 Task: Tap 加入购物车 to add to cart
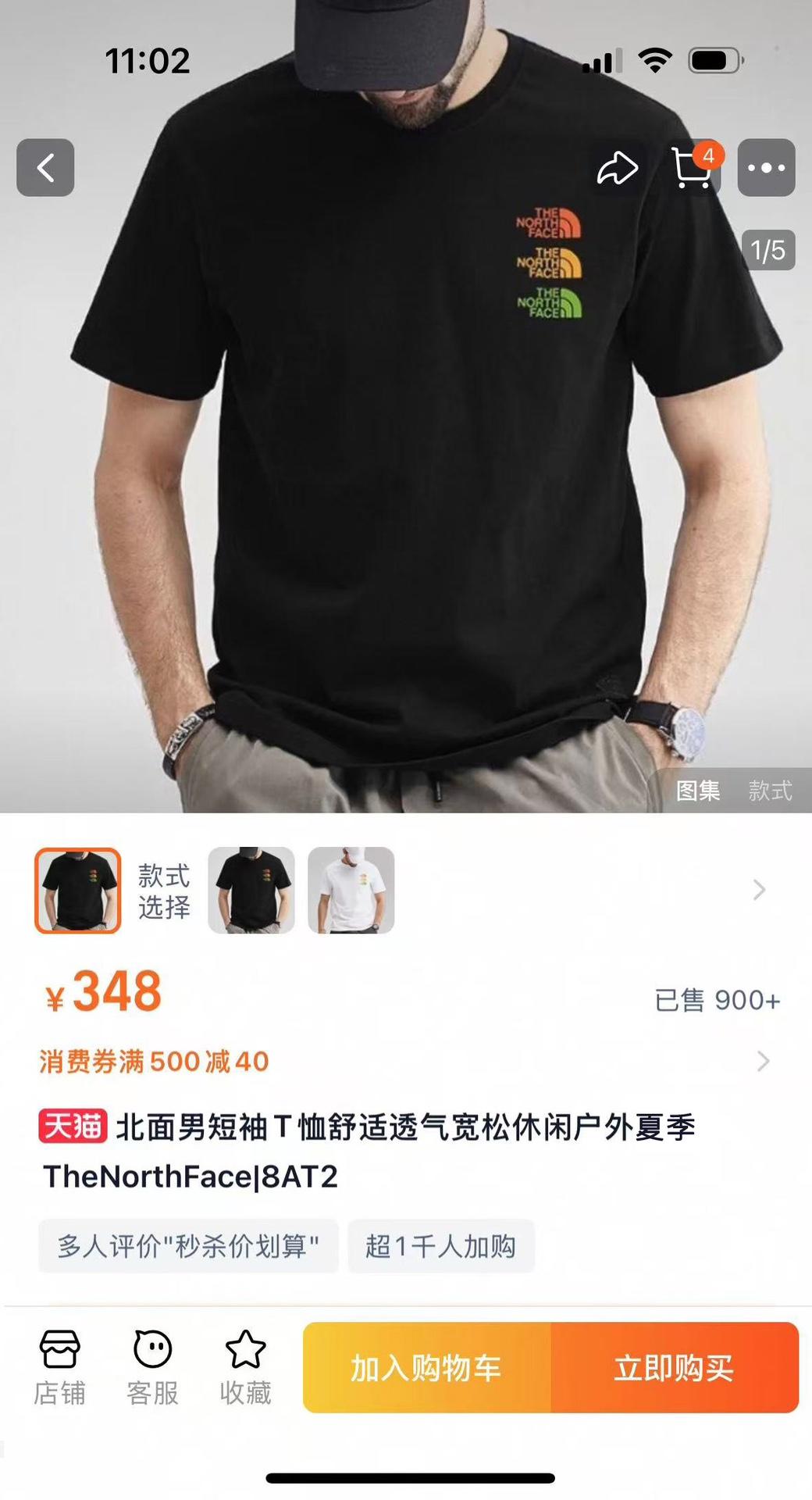pyautogui.click(x=426, y=1368)
